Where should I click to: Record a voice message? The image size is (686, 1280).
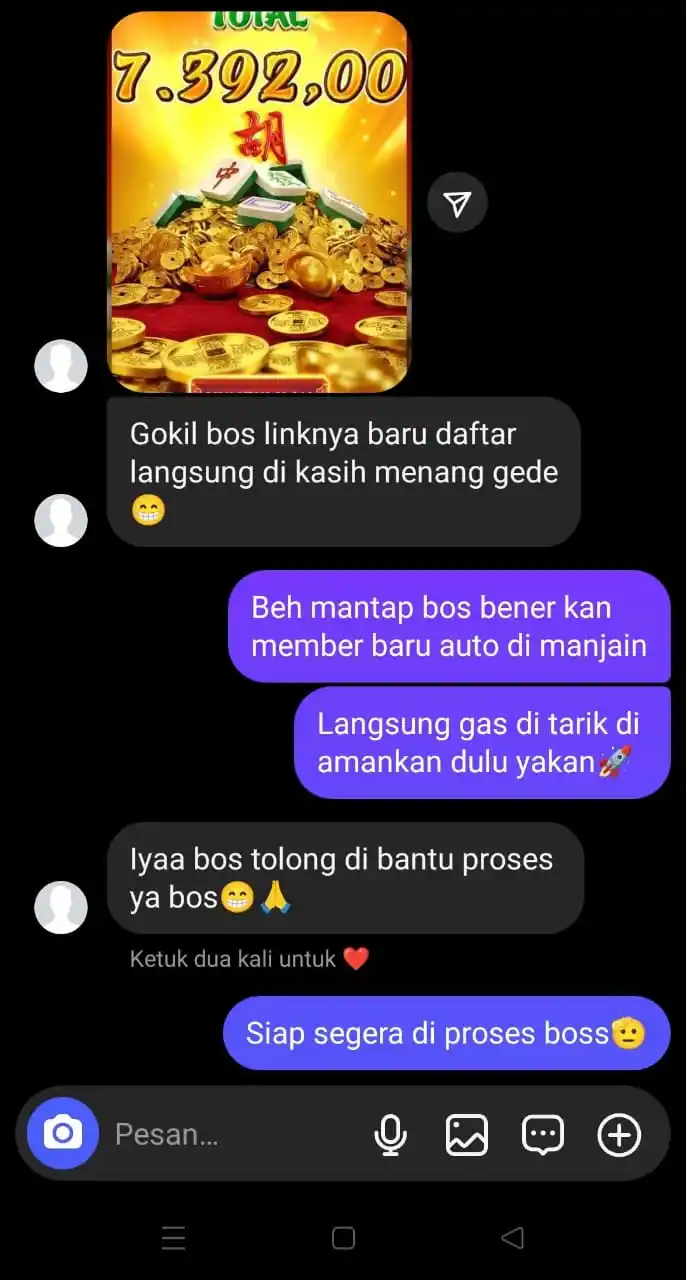[x=390, y=1134]
